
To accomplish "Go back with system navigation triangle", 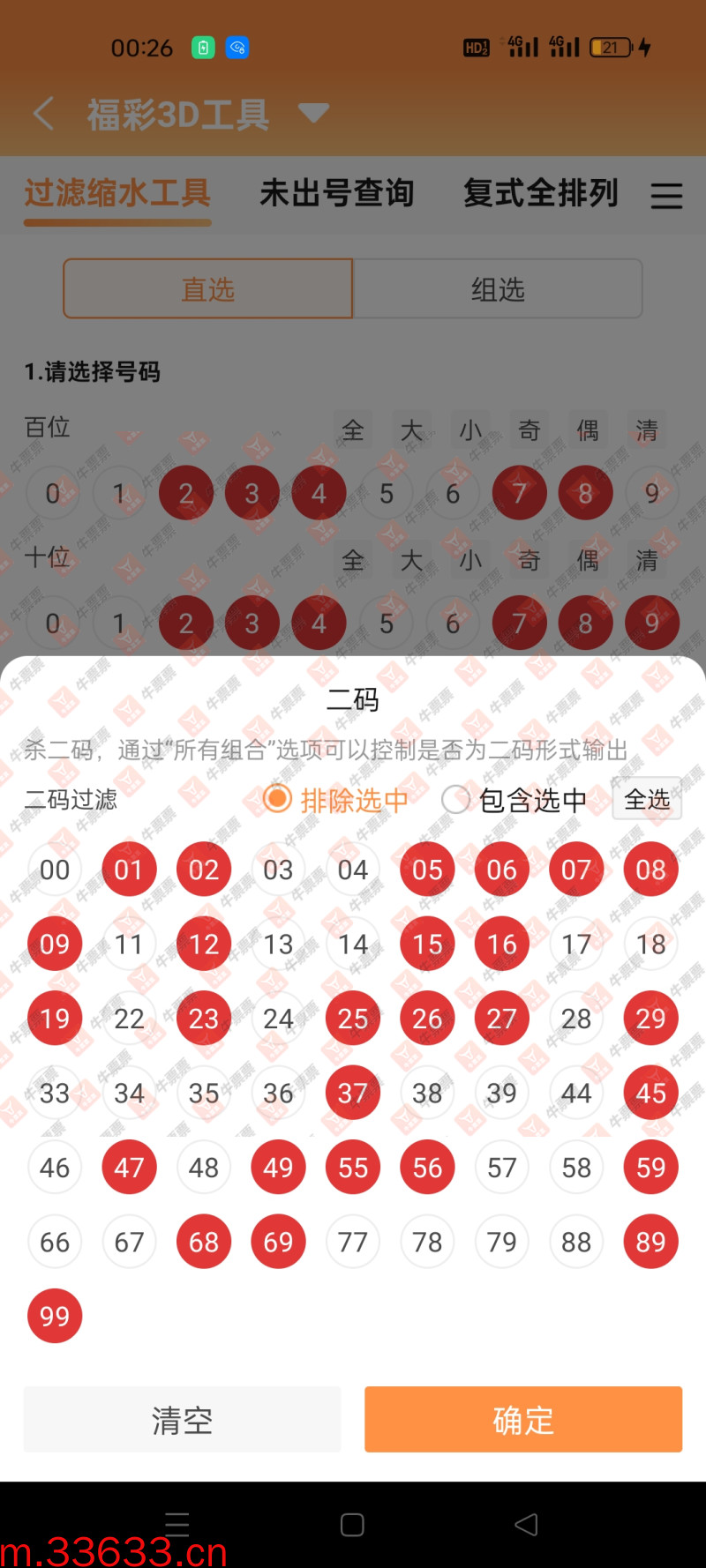I will (x=526, y=1525).
